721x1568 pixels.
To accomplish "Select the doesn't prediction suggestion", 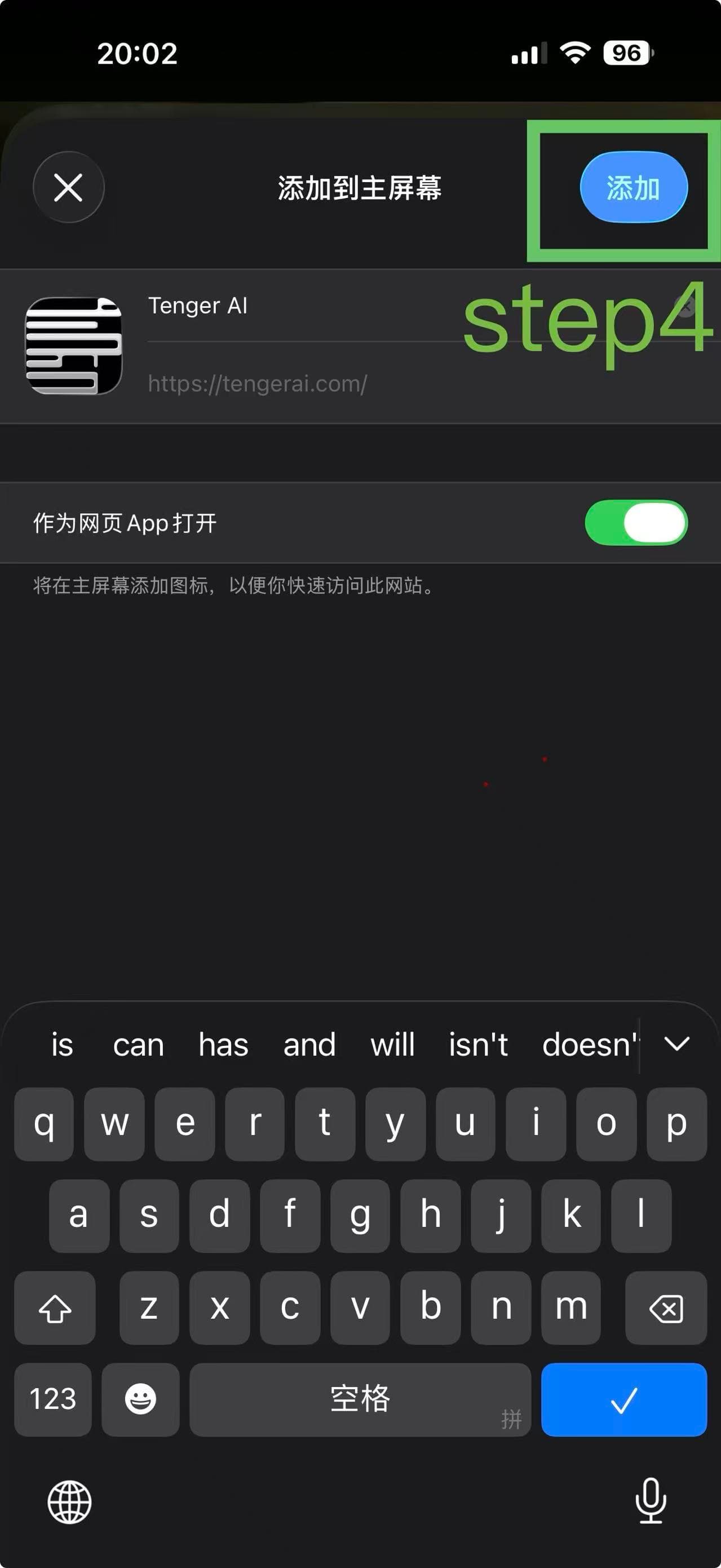I will point(588,1043).
